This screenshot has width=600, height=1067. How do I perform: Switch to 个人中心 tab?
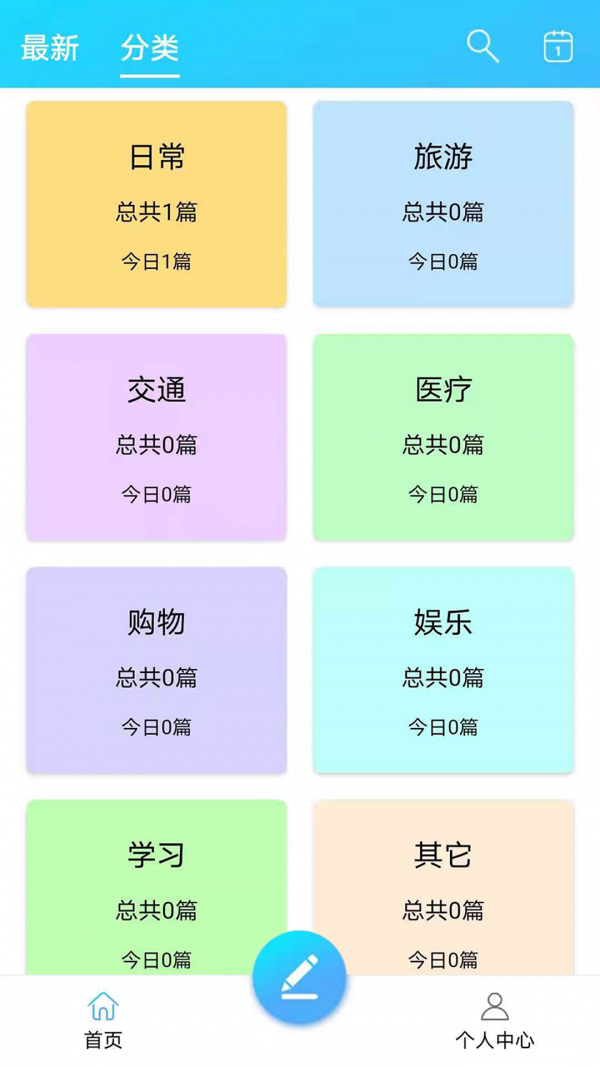494,1020
